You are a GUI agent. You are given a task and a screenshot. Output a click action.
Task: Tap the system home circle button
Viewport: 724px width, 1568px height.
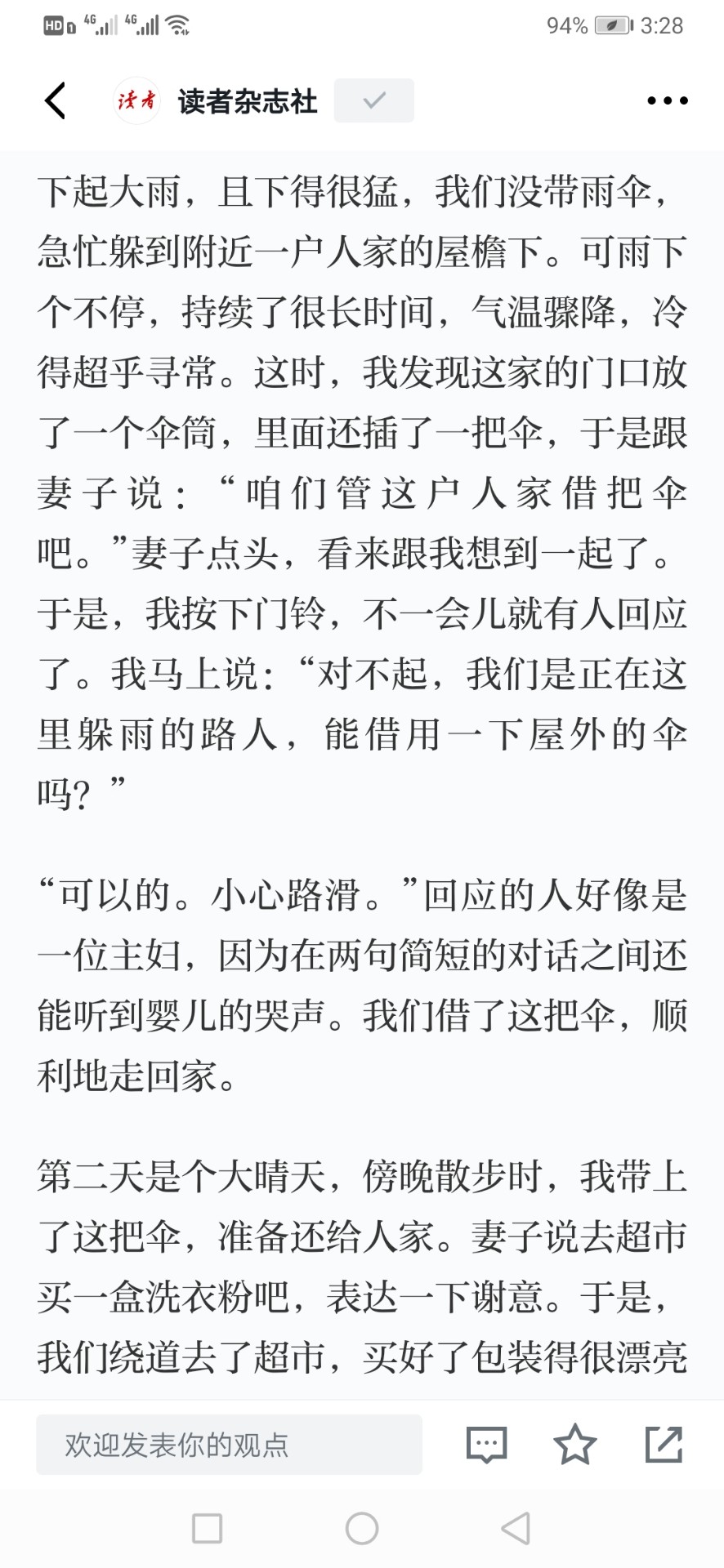[362, 1528]
